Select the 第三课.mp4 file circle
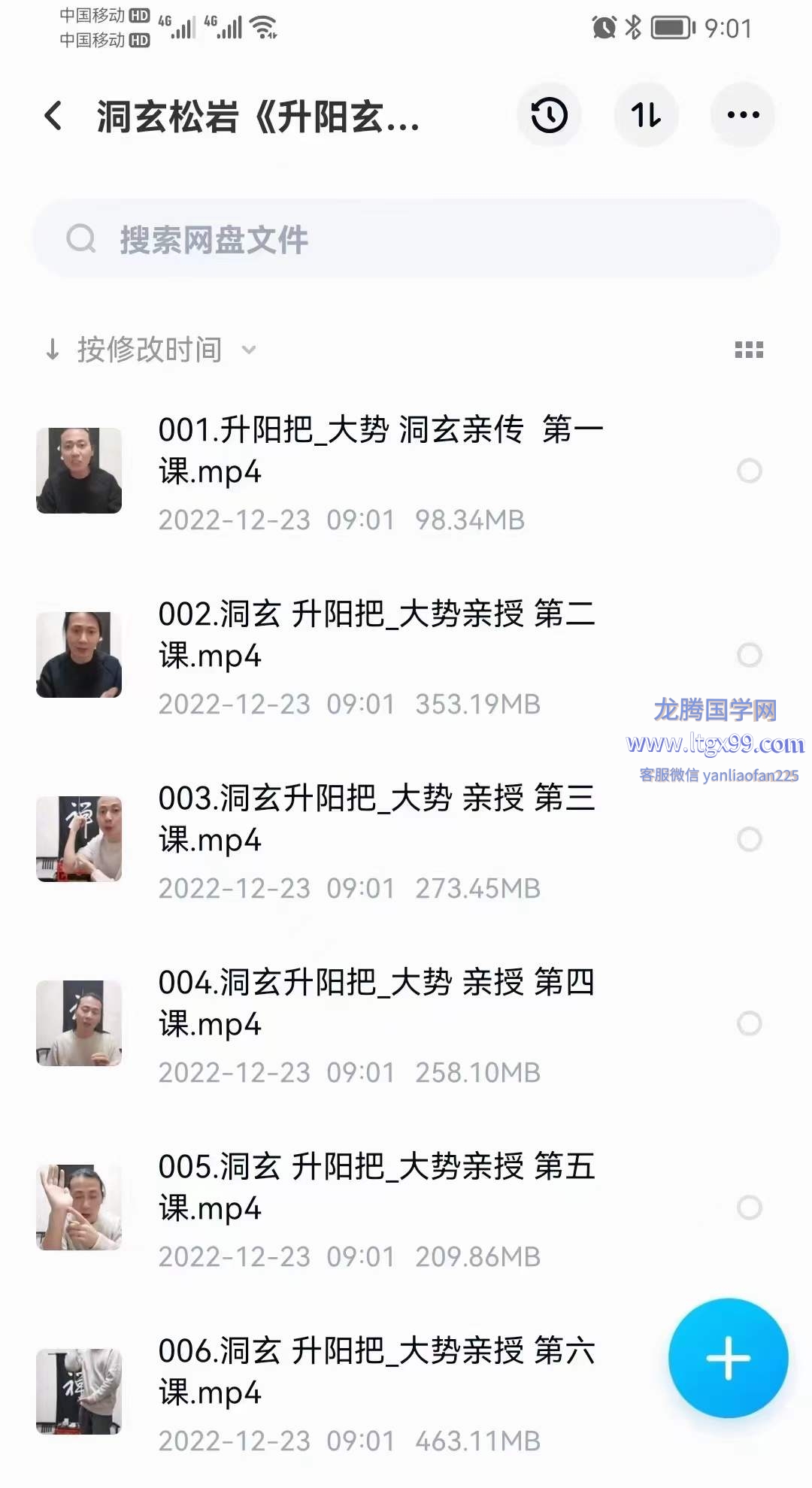The height and width of the screenshot is (1488, 812). point(749,839)
